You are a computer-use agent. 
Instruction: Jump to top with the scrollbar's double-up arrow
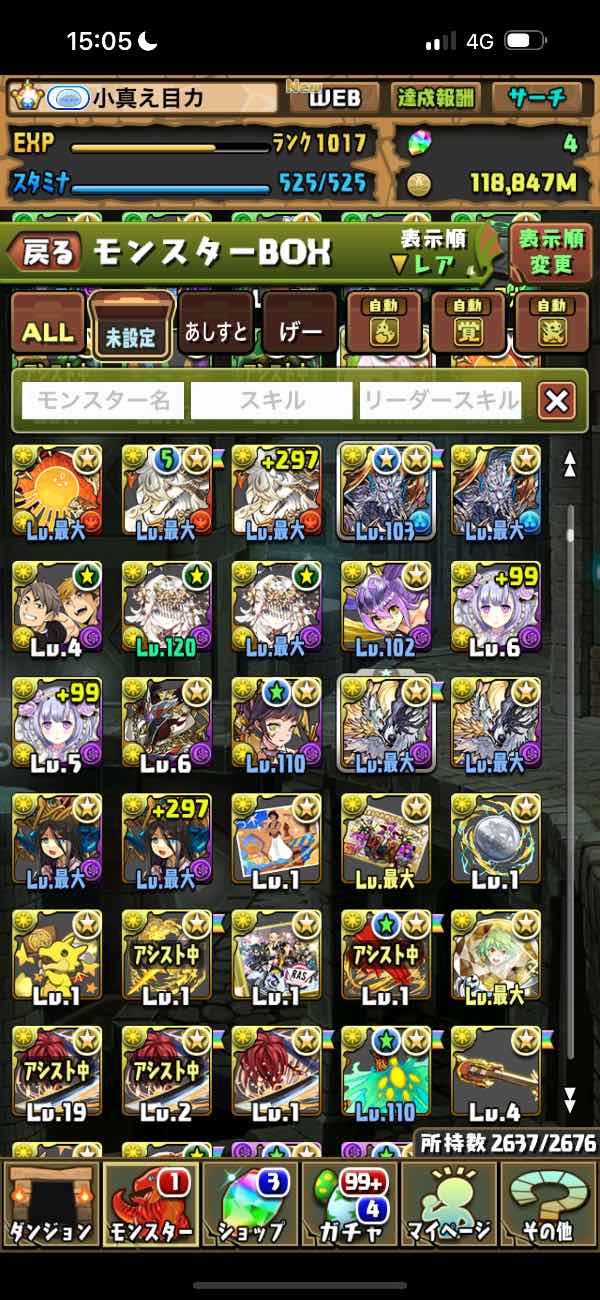coord(570,463)
